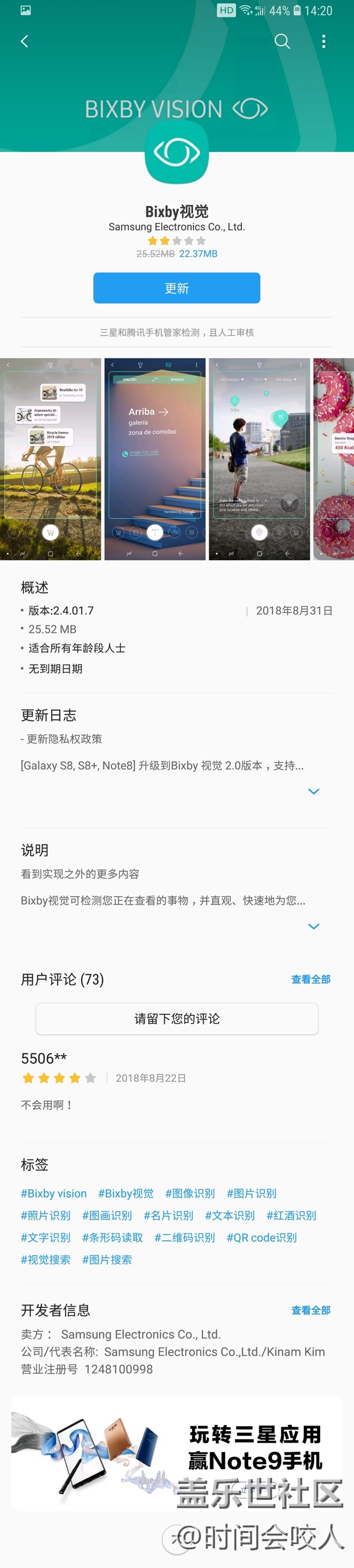Screen dimensions: 354x1568
Task: Choose the #条形码读取 tag
Action: [113, 1237]
